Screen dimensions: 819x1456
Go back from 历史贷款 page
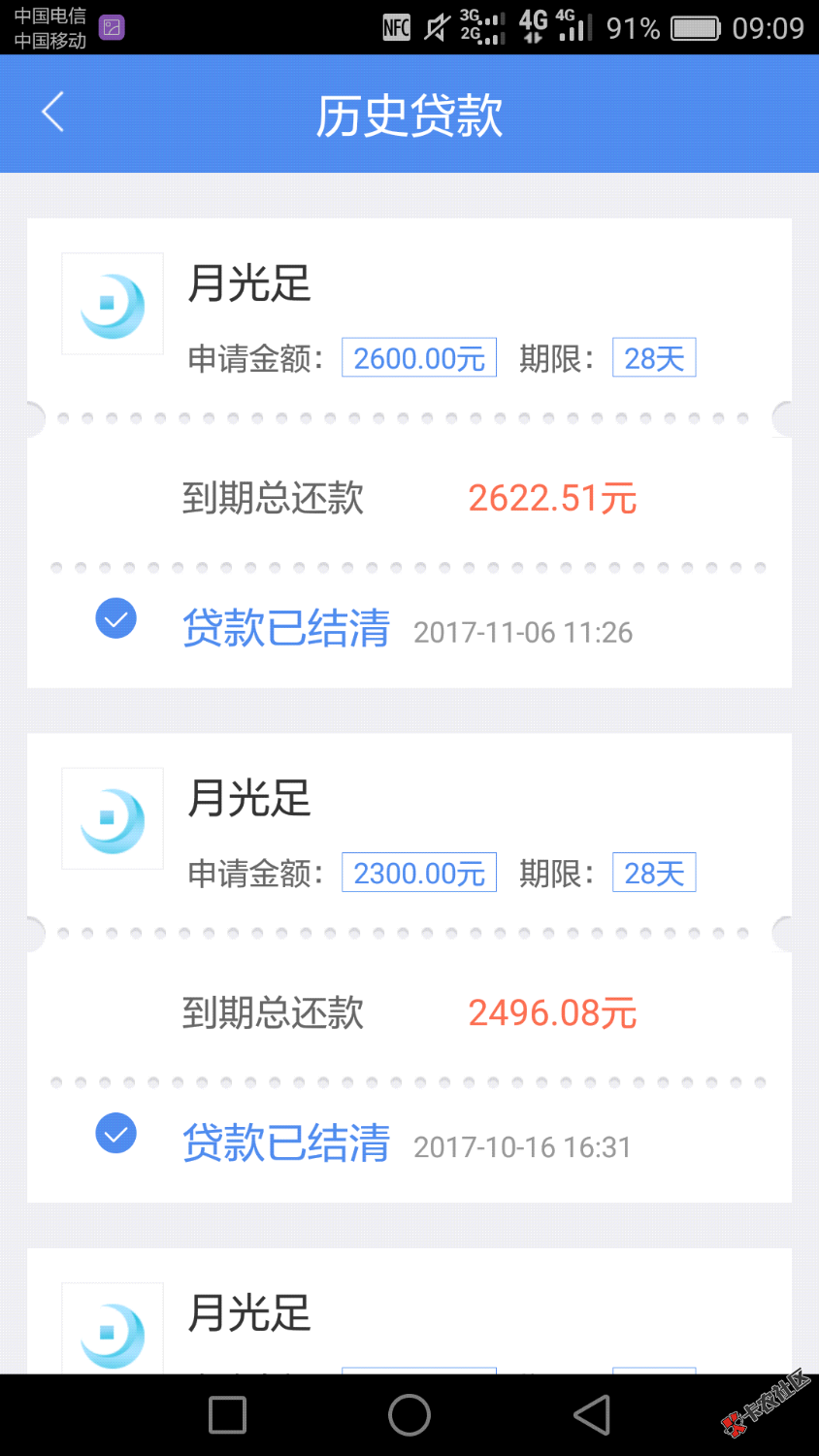coord(53,113)
